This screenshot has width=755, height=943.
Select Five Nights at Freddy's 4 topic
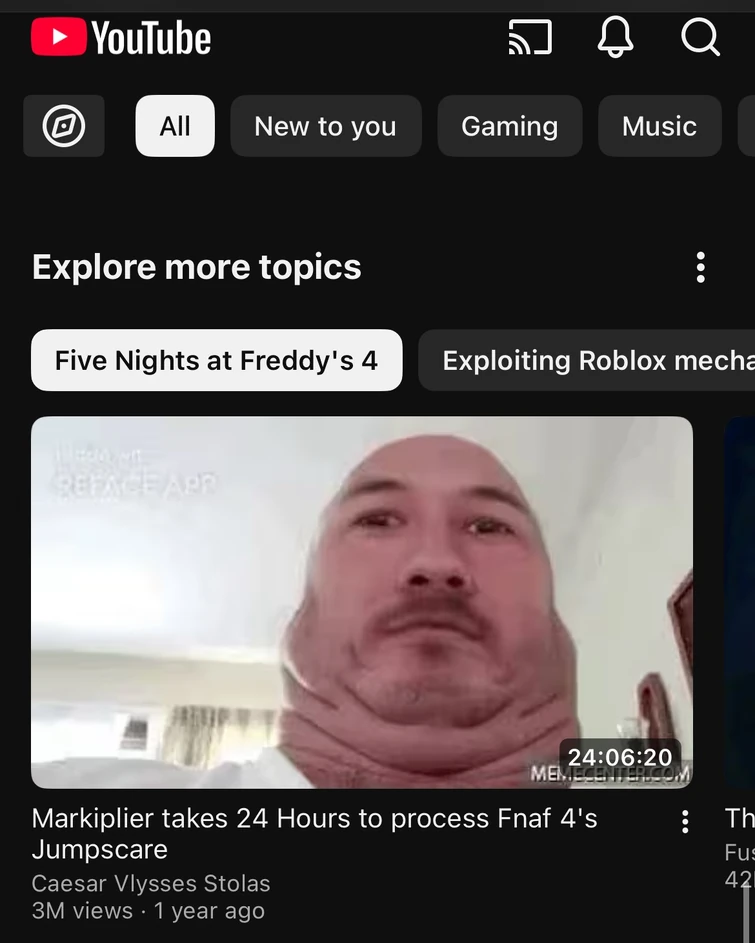point(216,360)
